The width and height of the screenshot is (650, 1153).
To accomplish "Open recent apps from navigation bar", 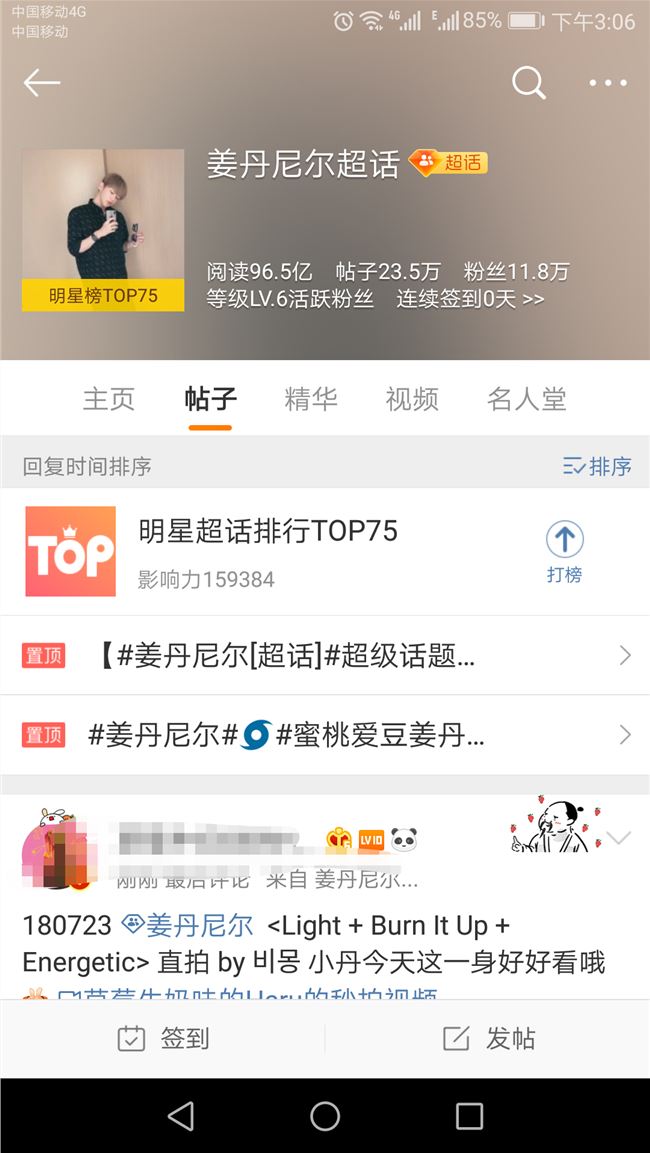I will click(469, 1116).
